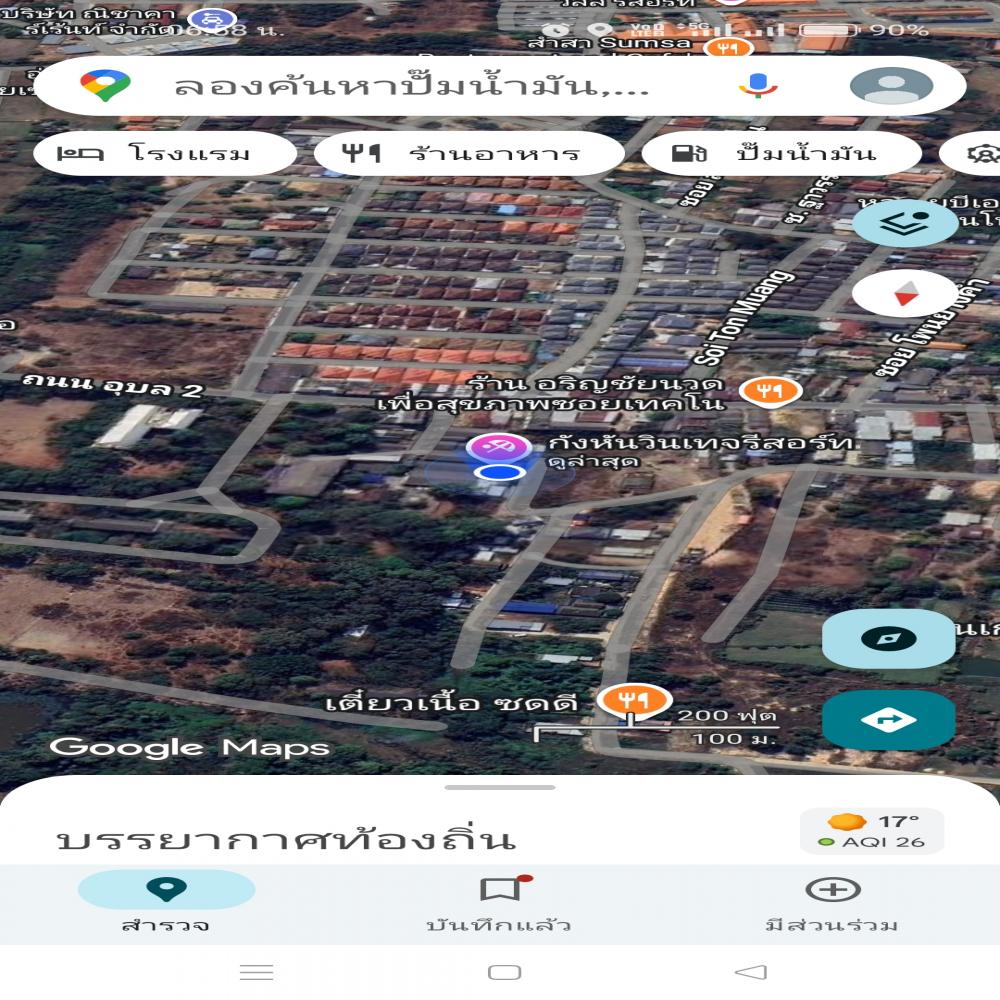The image size is (1000, 1000).
Task: Open the 17° weather and AQI widget
Action: 872,831
